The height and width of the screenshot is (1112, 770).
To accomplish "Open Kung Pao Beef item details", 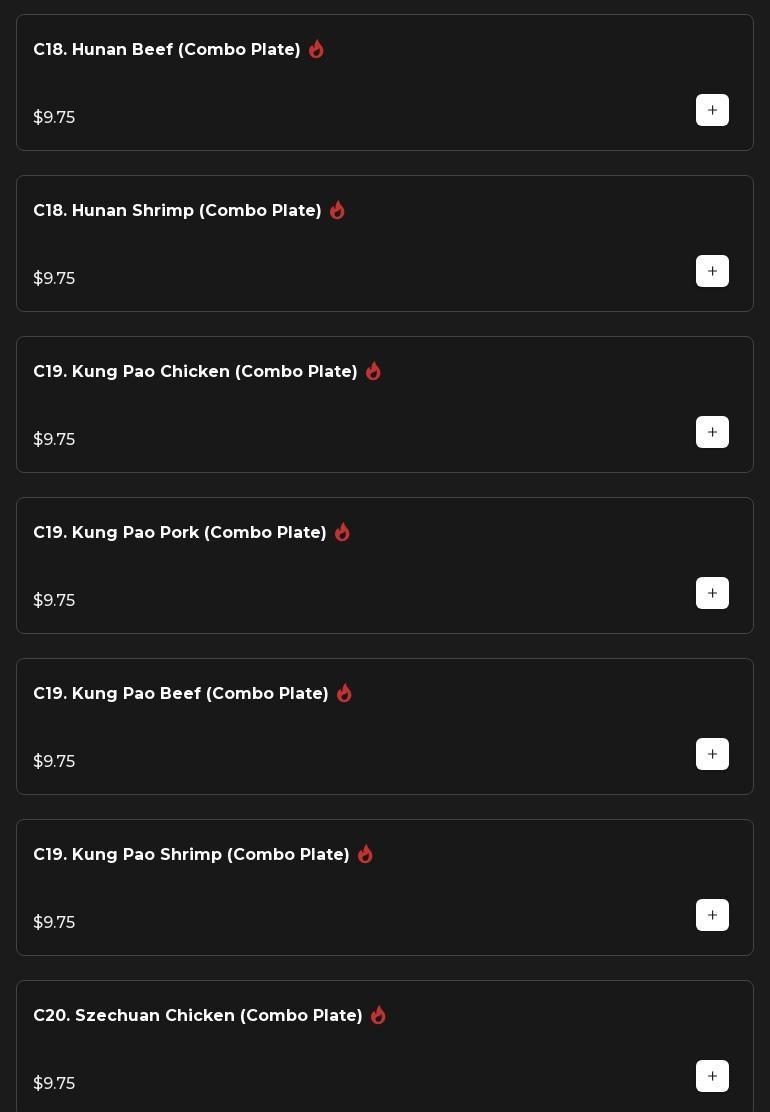I will tap(384, 726).
